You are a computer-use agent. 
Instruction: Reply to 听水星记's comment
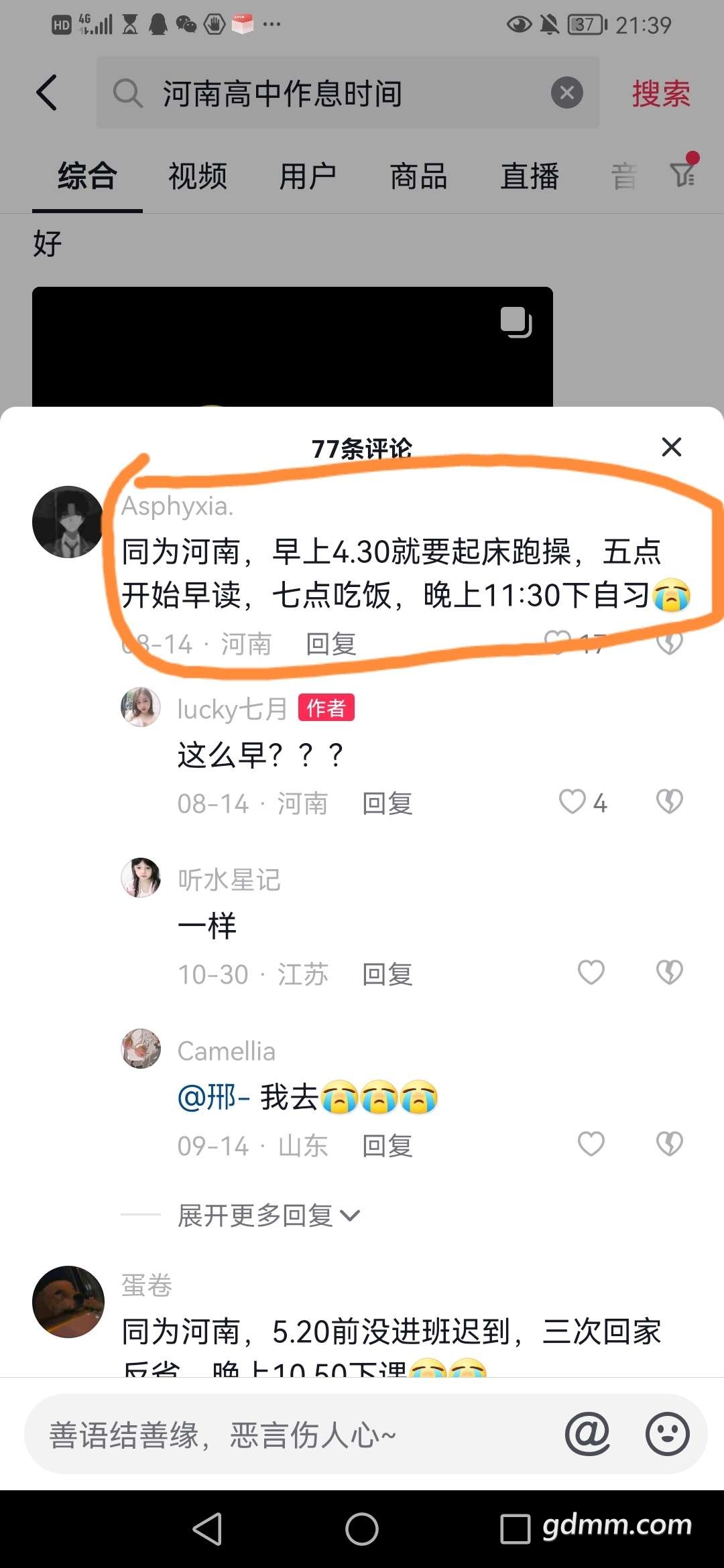(x=387, y=974)
